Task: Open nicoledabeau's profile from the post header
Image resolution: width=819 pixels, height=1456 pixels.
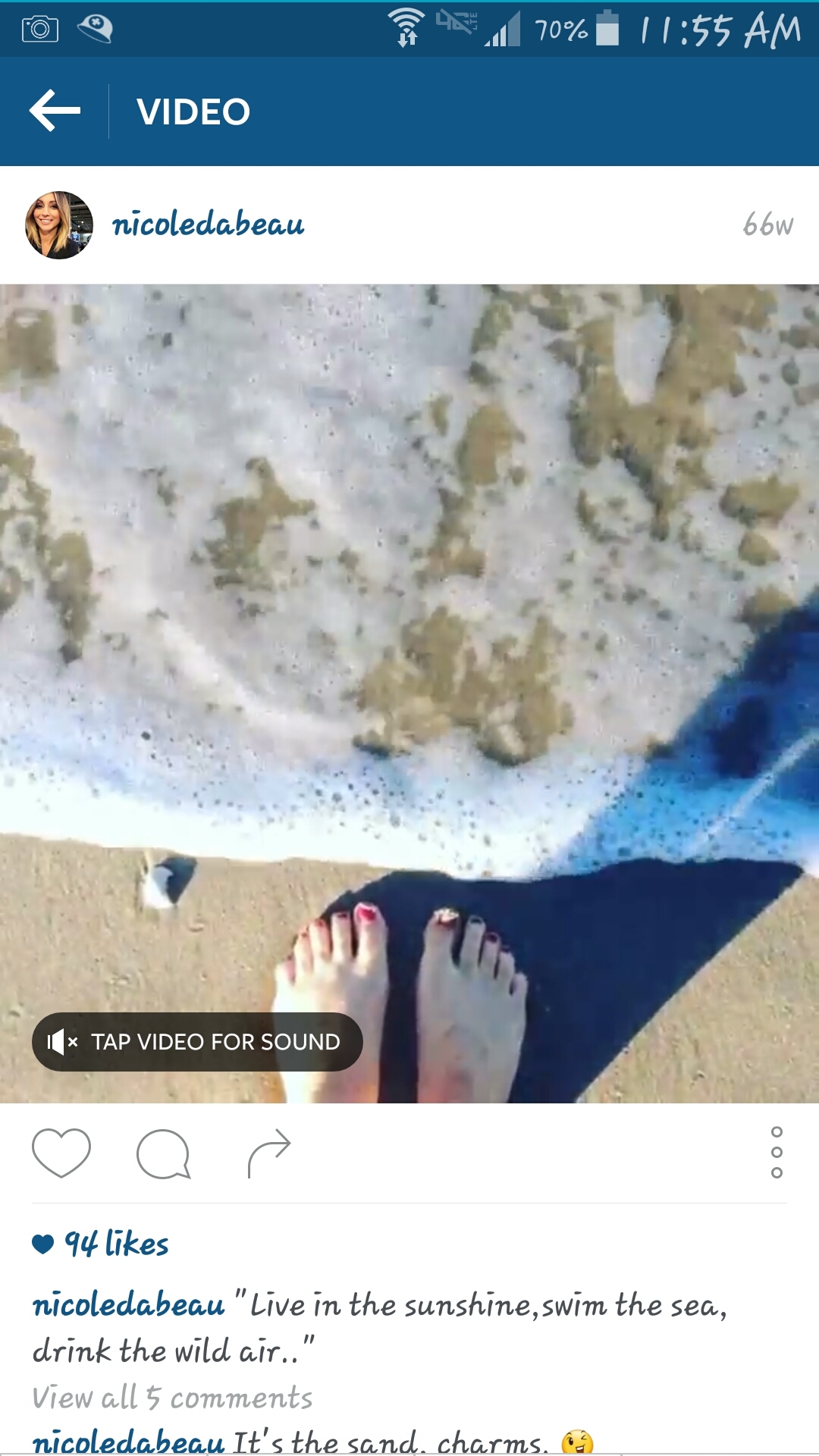Action: click(x=208, y=225)
